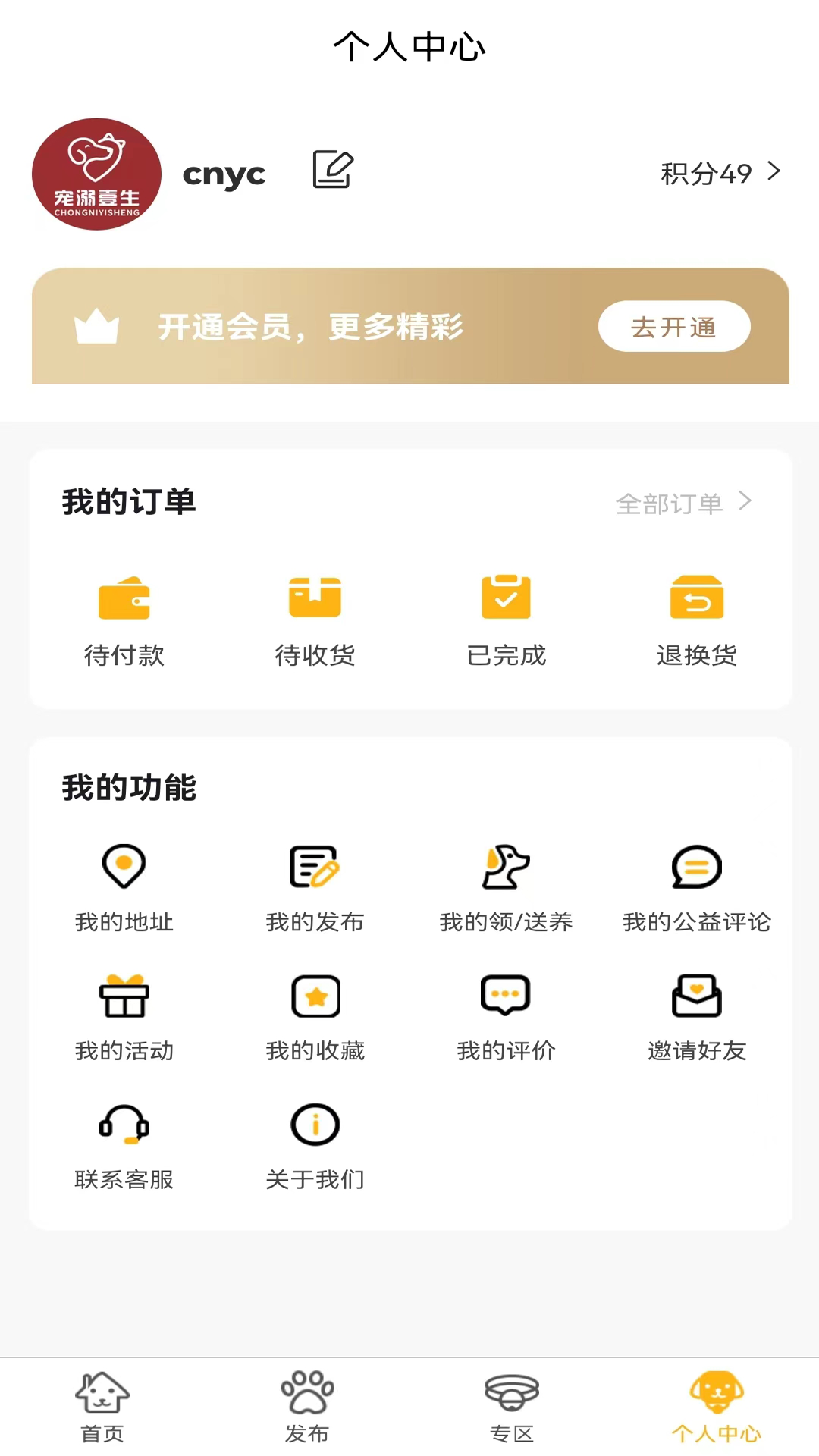Switch to the 首页 home tab
The width and height of the screenshot is (819, 1456).
click(x=102, y=1407)
